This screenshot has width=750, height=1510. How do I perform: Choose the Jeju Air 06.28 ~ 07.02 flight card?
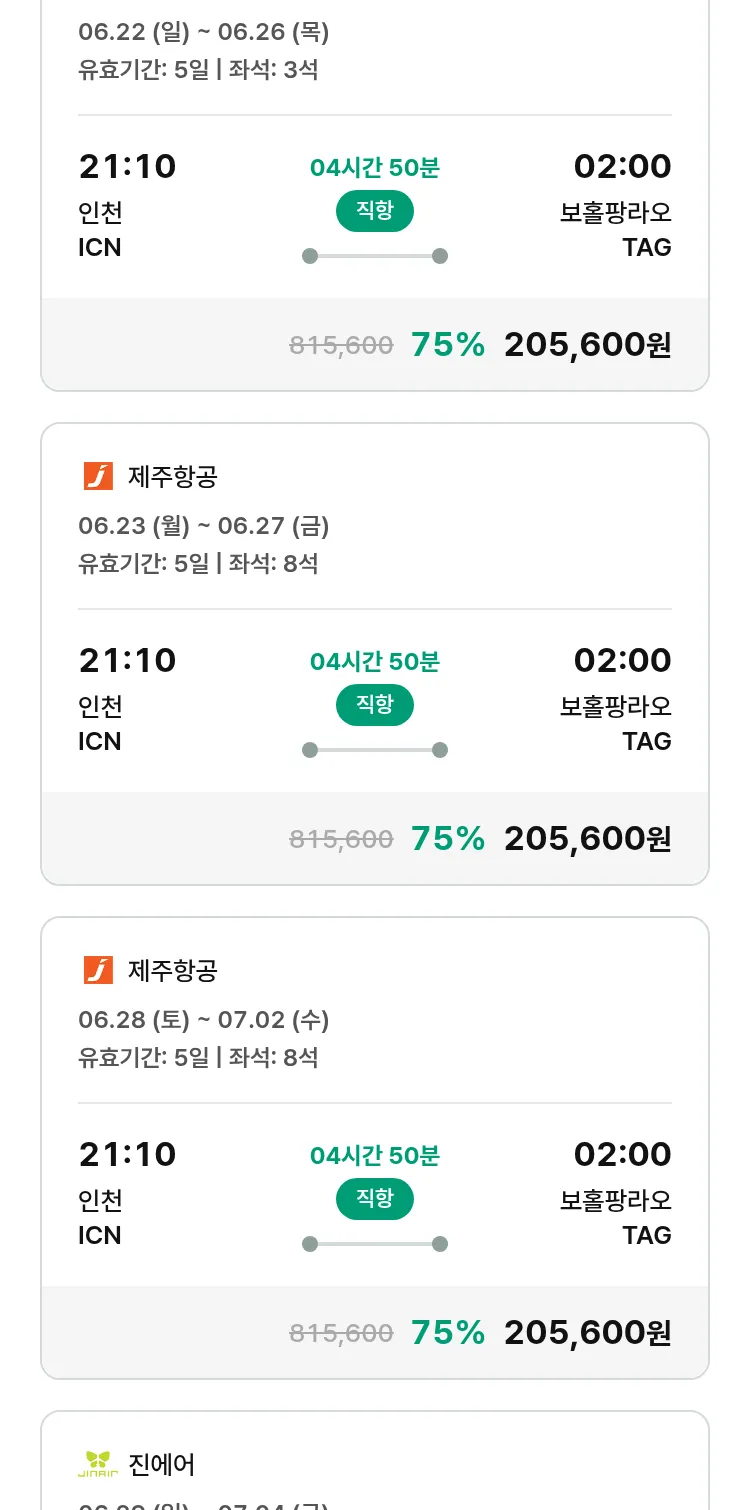click(375, 1148)
